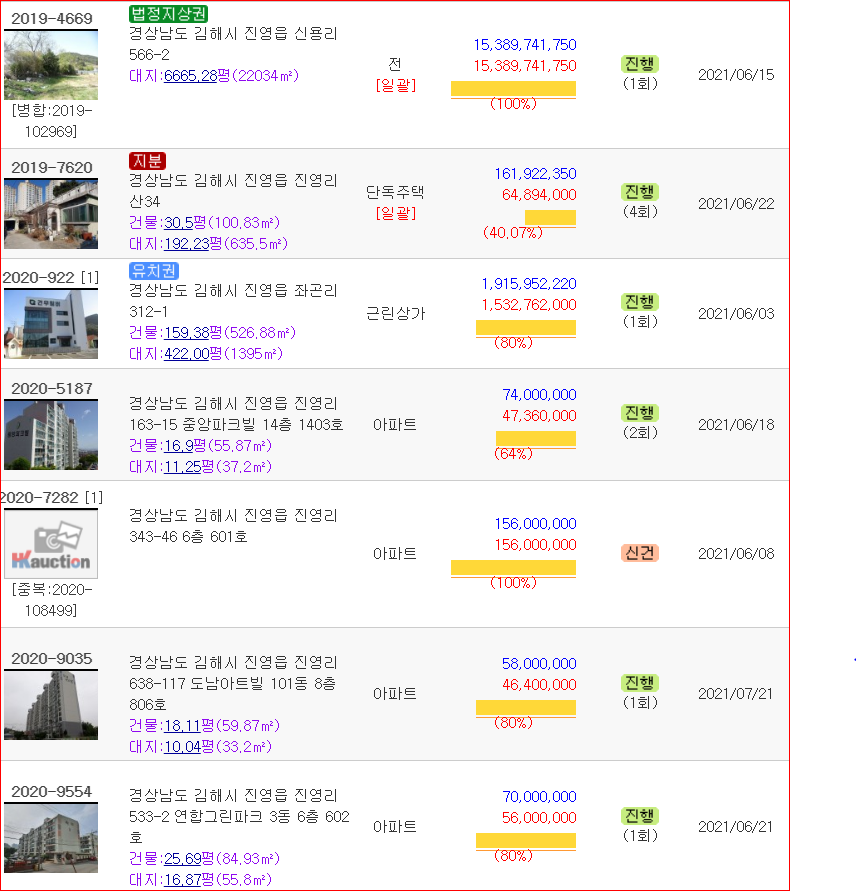View the 중앙파크빌 apartment thumbnail
Viewport: 856px width, 891px height.
pyautogui.click(x=51, y=435)
